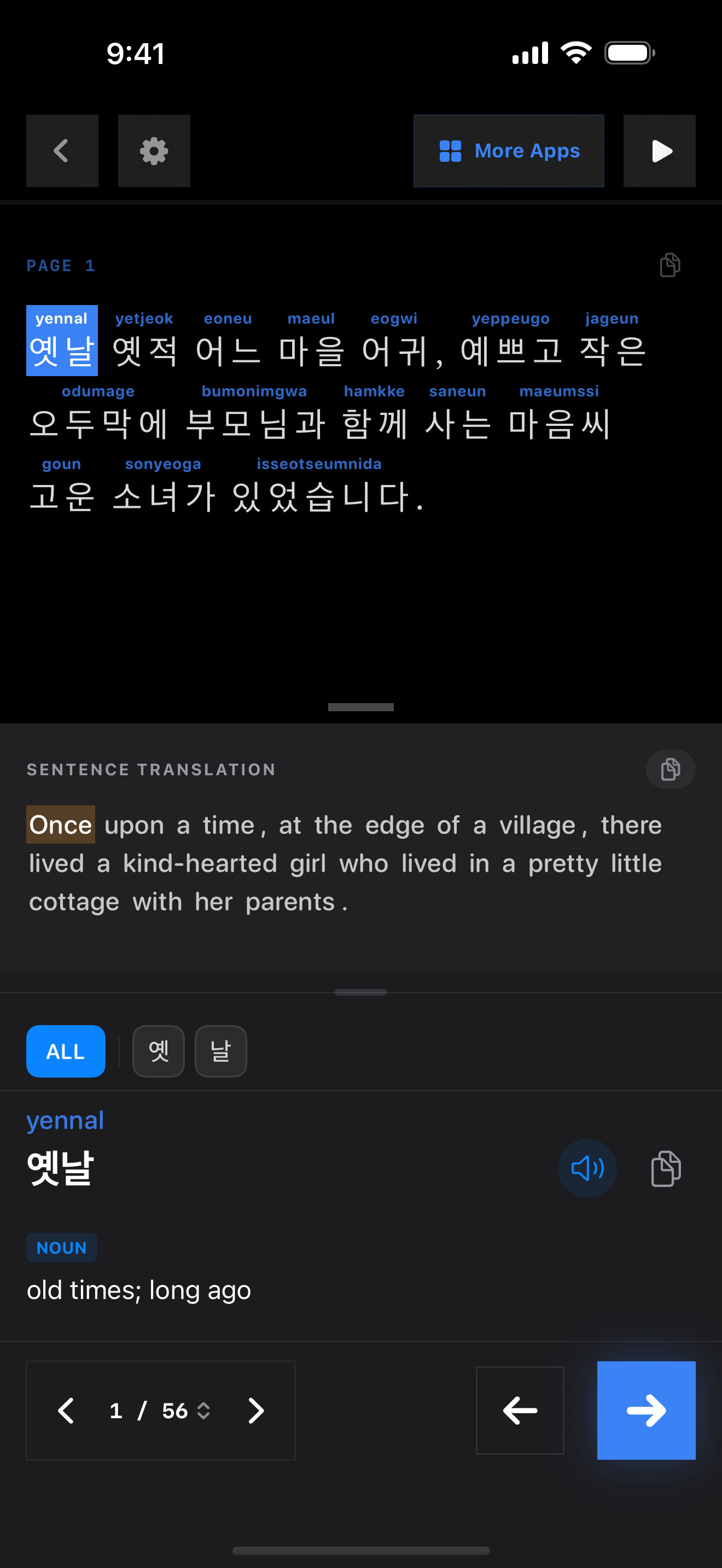Image resolution: width=722 pixels, height=1568 pixels.
Task: Copy the sentence translation
Action: (669, 769)
